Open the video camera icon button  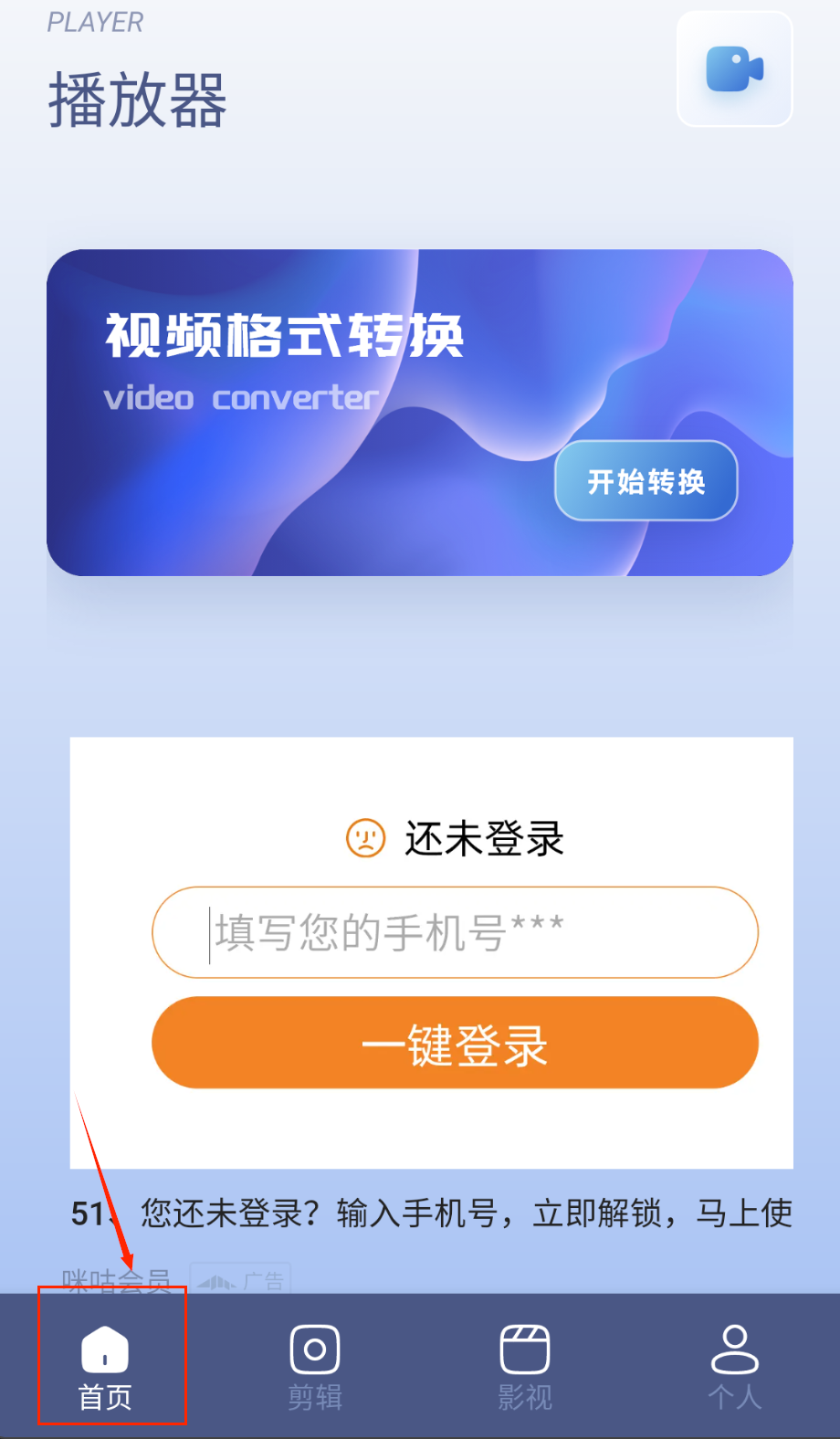click(734, 69)
